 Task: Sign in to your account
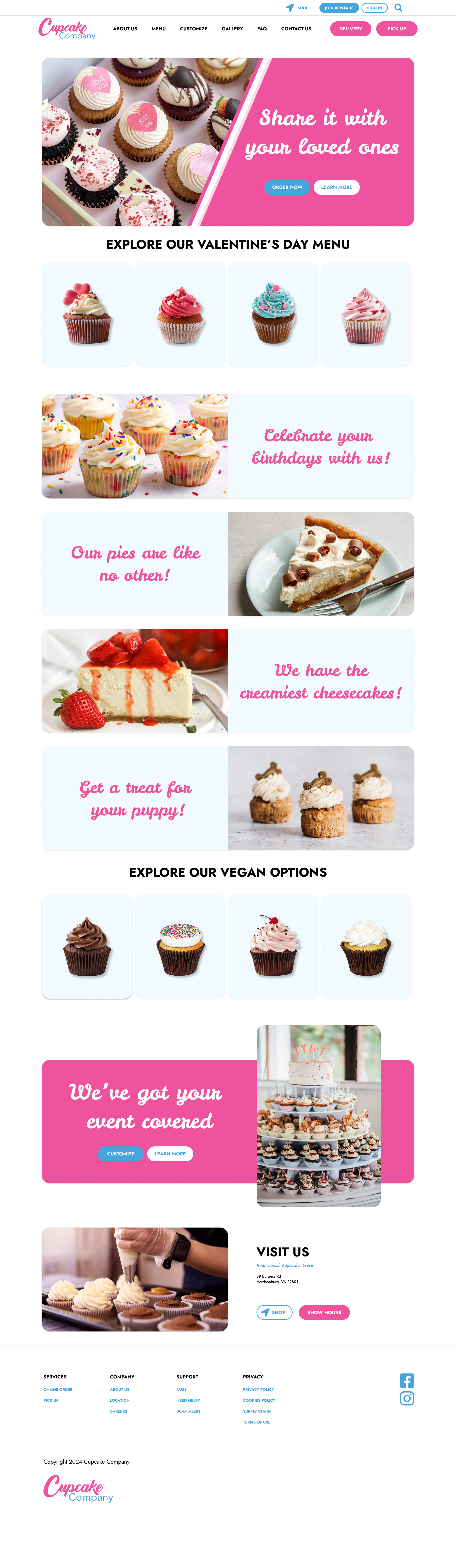coord(374,8)
